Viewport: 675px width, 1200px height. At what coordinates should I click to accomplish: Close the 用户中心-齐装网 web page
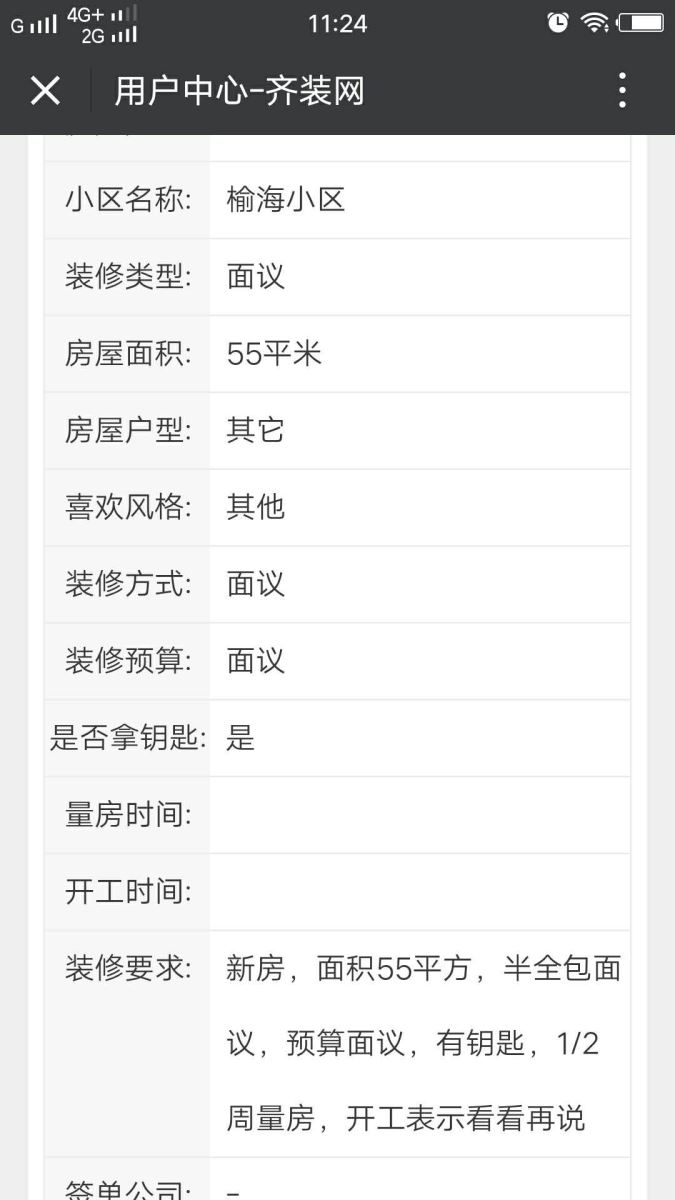[45, 91]
